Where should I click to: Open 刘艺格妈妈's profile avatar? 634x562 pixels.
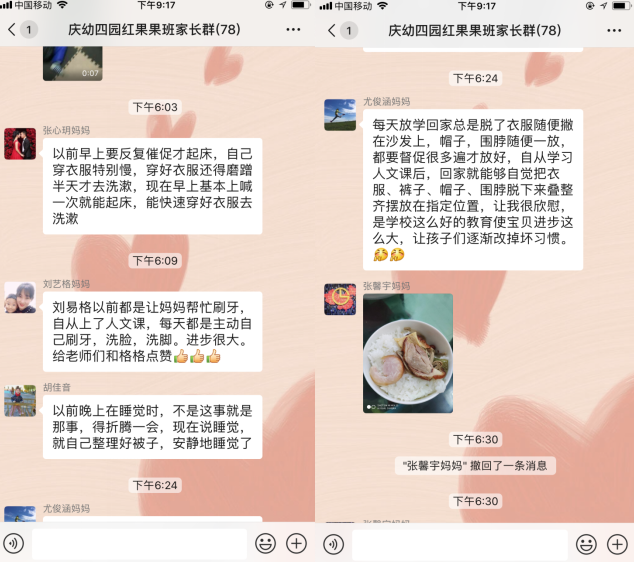20,297
